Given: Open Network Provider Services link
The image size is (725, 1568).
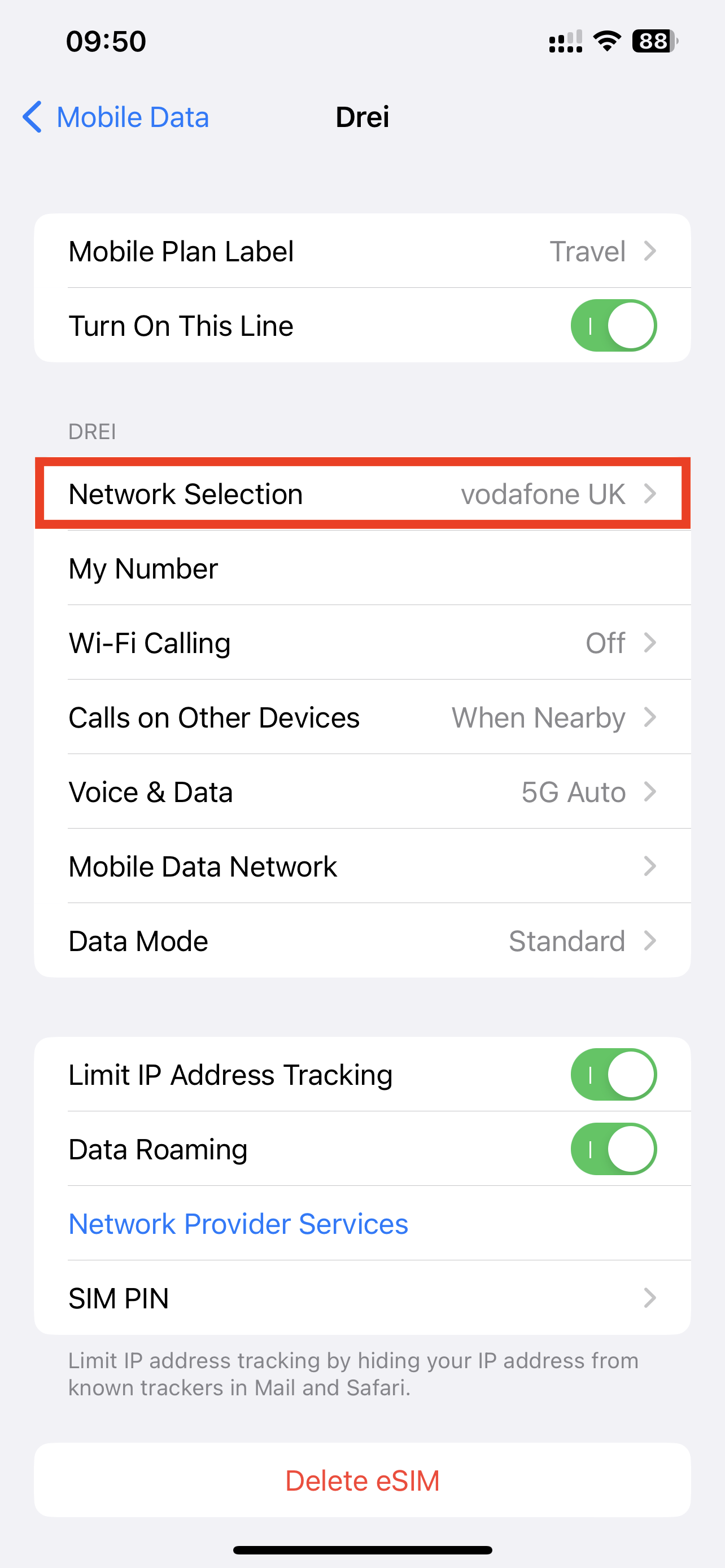Looking at the screenshot, I should pyautogui.click(x=238, y=1224).
